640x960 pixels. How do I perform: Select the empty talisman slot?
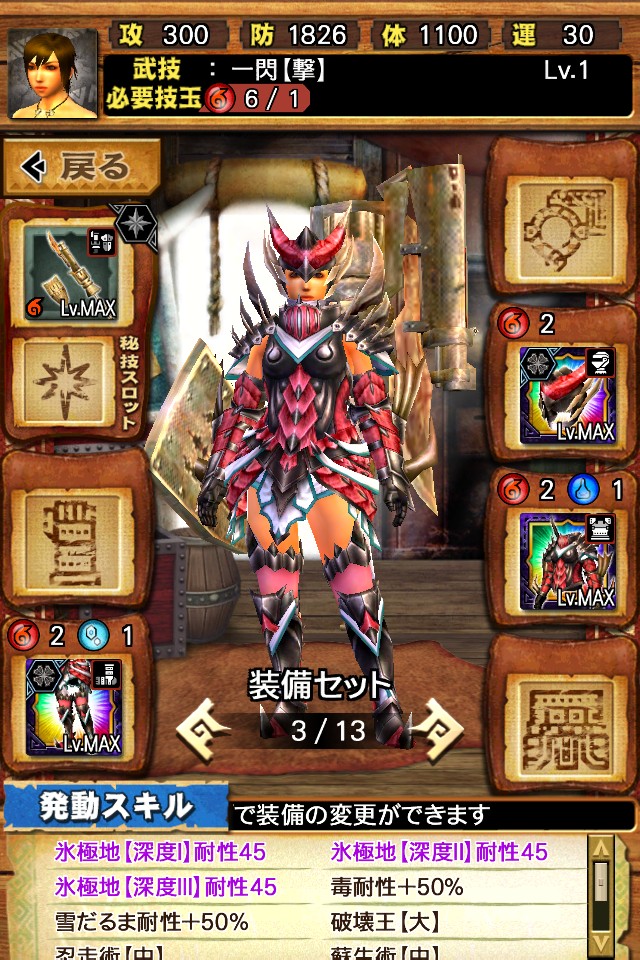pyautogui.click(x=563, y=227)
